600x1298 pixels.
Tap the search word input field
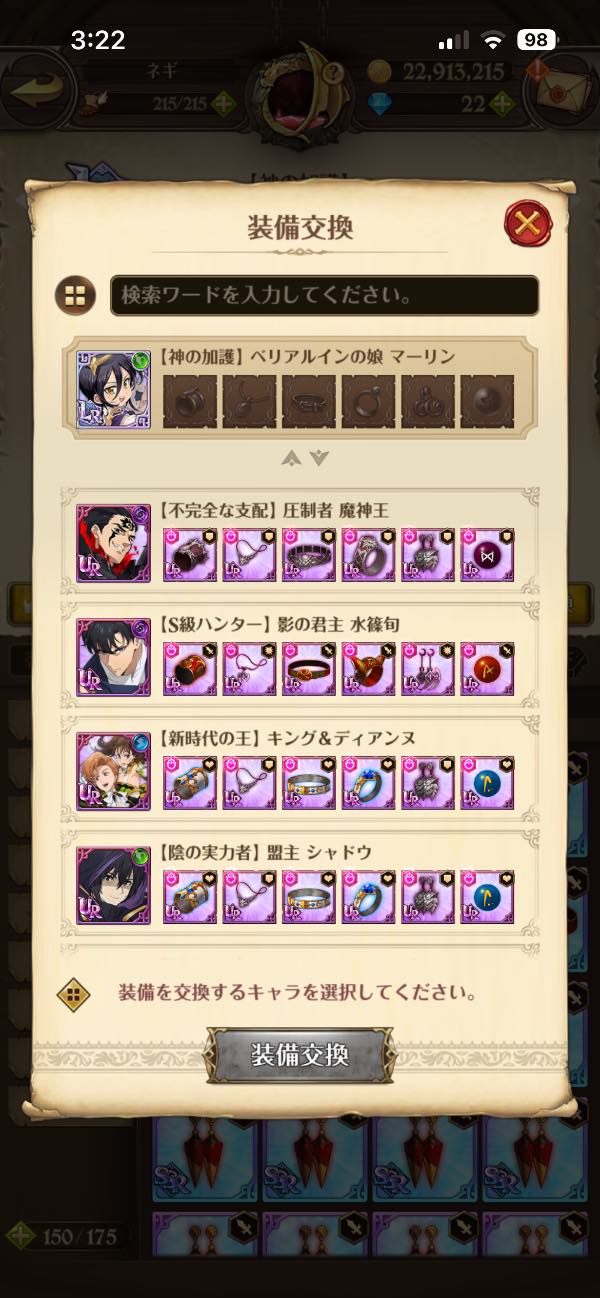pyautogui.click(x=324, y=296)
